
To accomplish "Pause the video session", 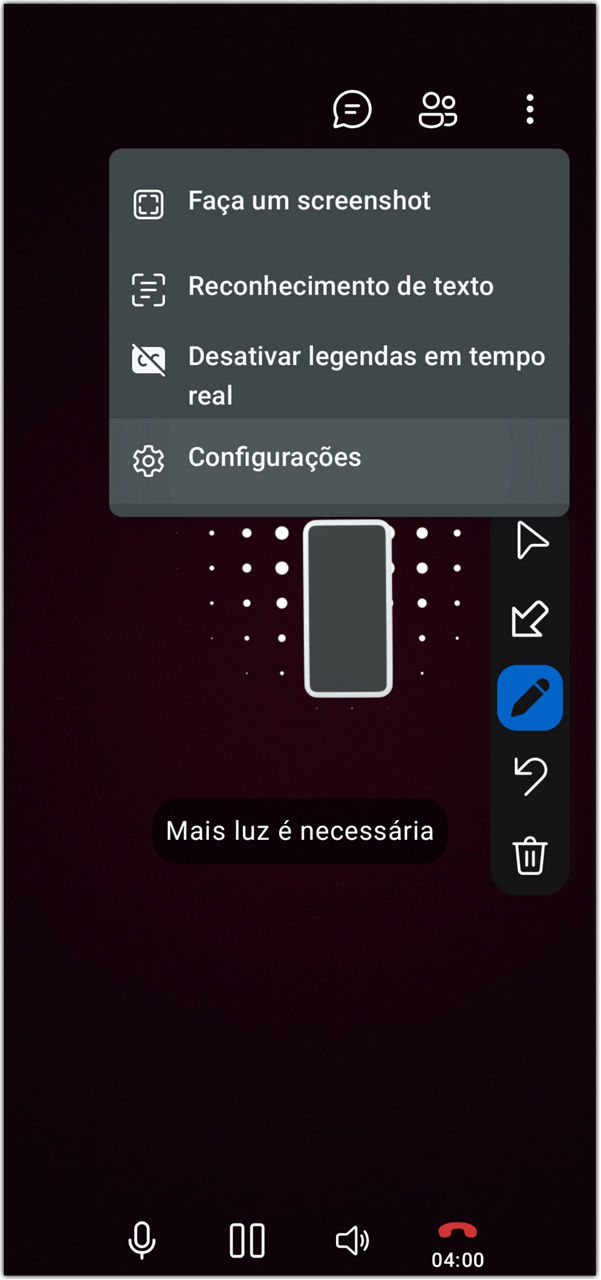I will [x=247, y=1240].
